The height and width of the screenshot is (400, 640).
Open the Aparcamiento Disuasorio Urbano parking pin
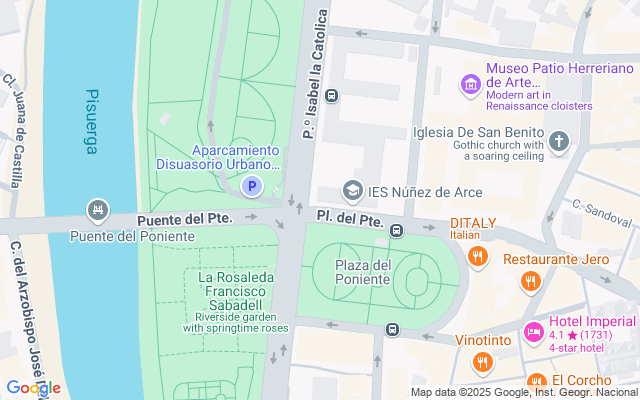pos(252,185)
